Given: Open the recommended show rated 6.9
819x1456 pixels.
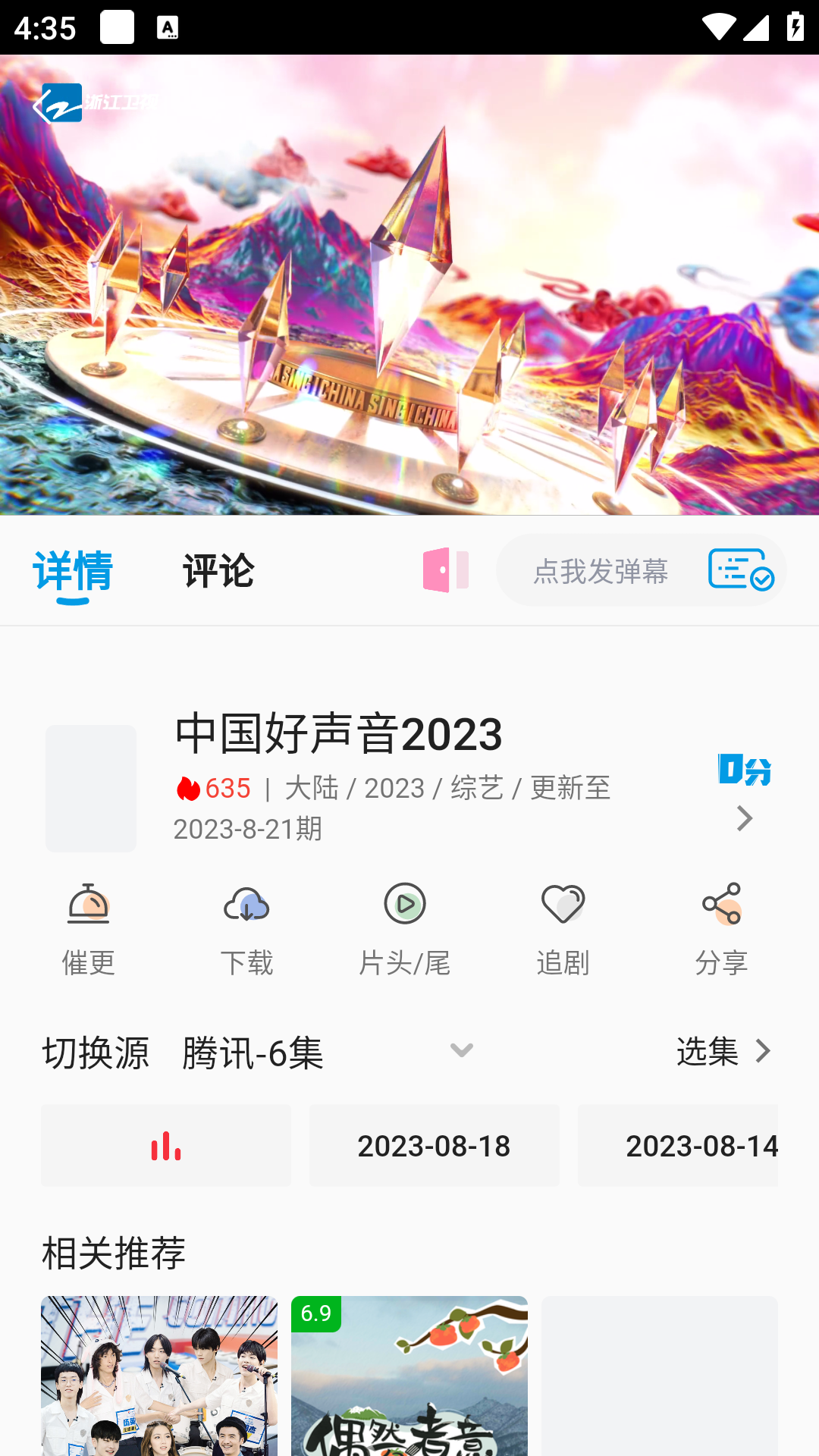Looking at the screenshot, I should [x=409, y=1376].
